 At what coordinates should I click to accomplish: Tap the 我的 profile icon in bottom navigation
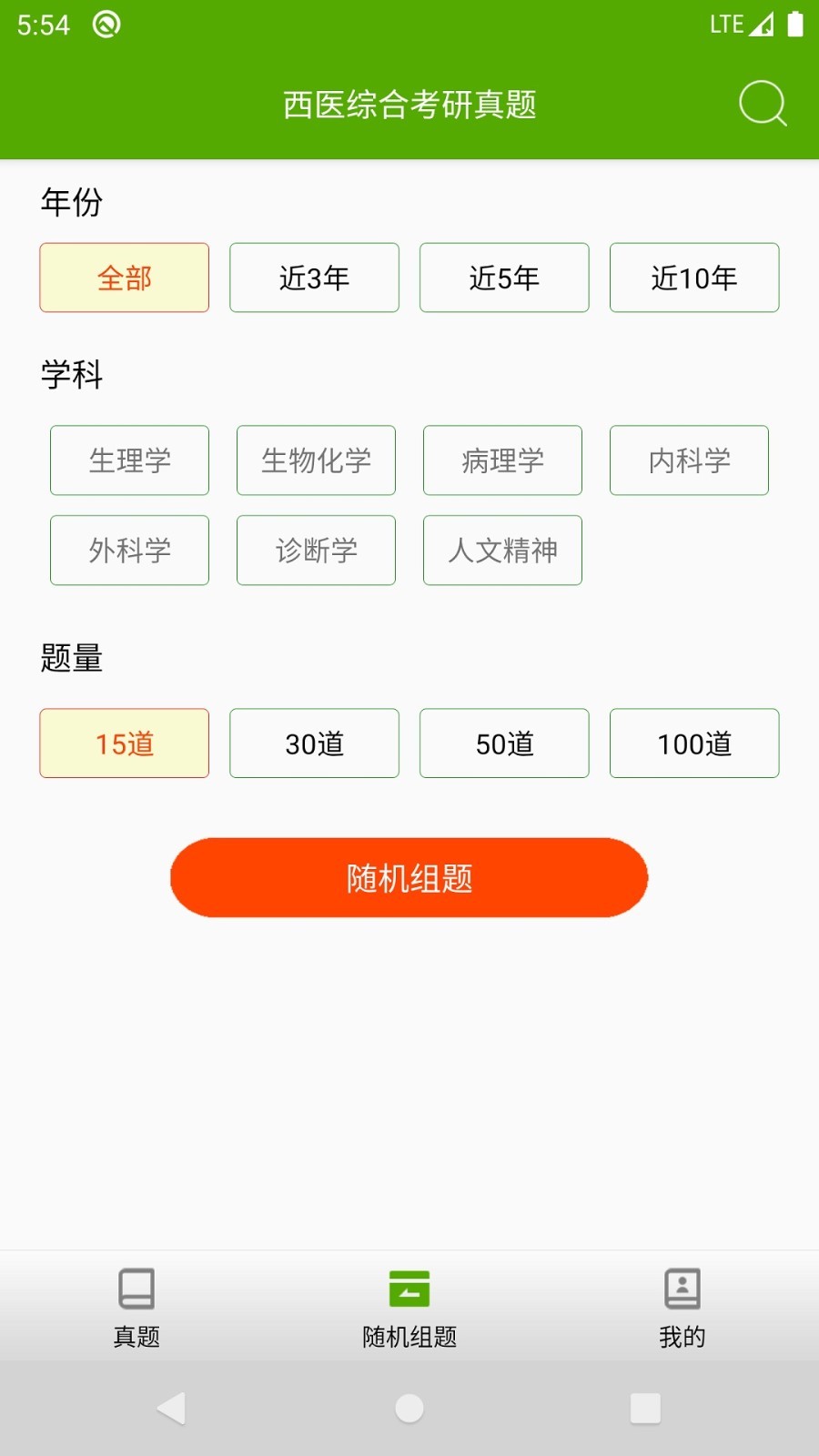[682, 1289]
